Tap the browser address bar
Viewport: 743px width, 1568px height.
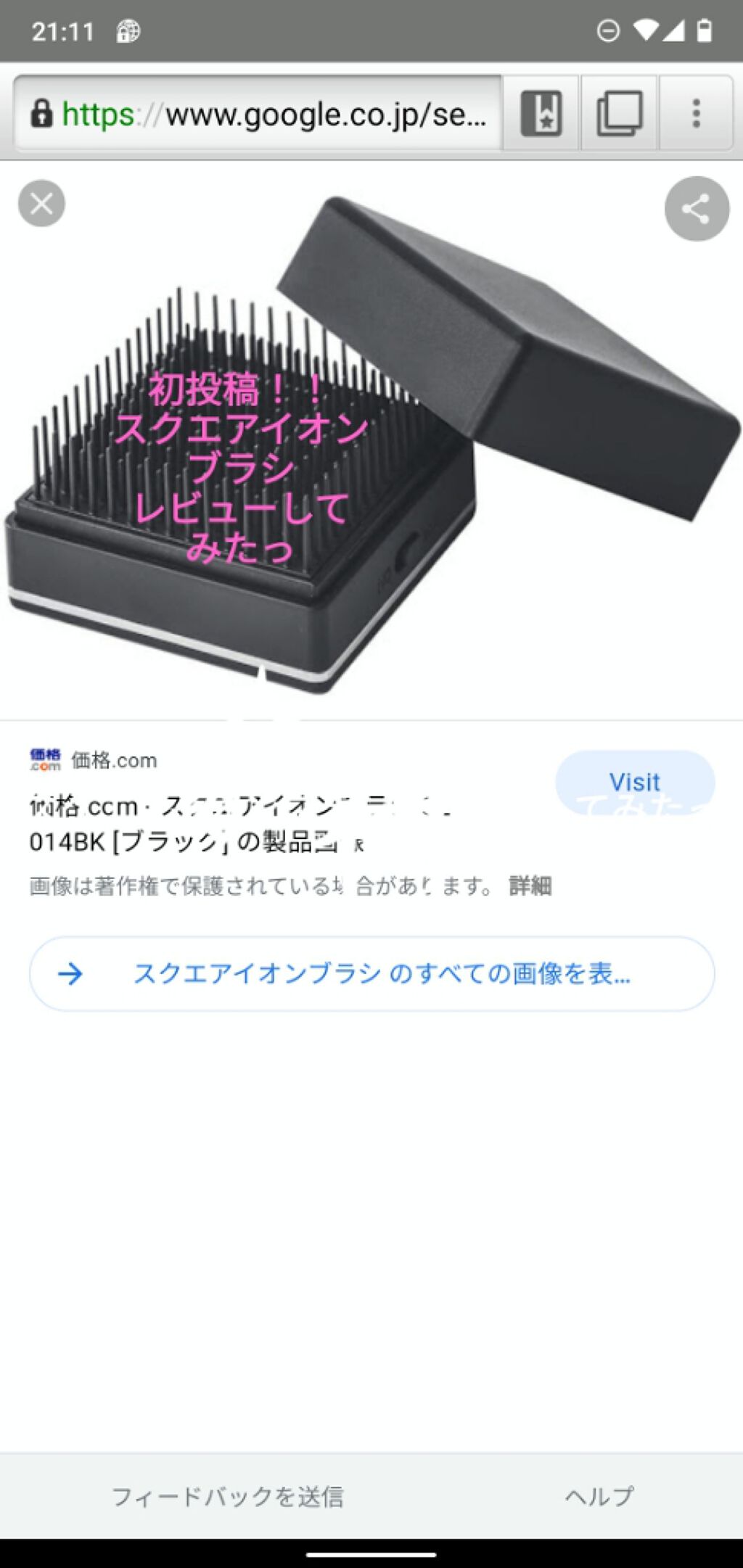(258, 114)
